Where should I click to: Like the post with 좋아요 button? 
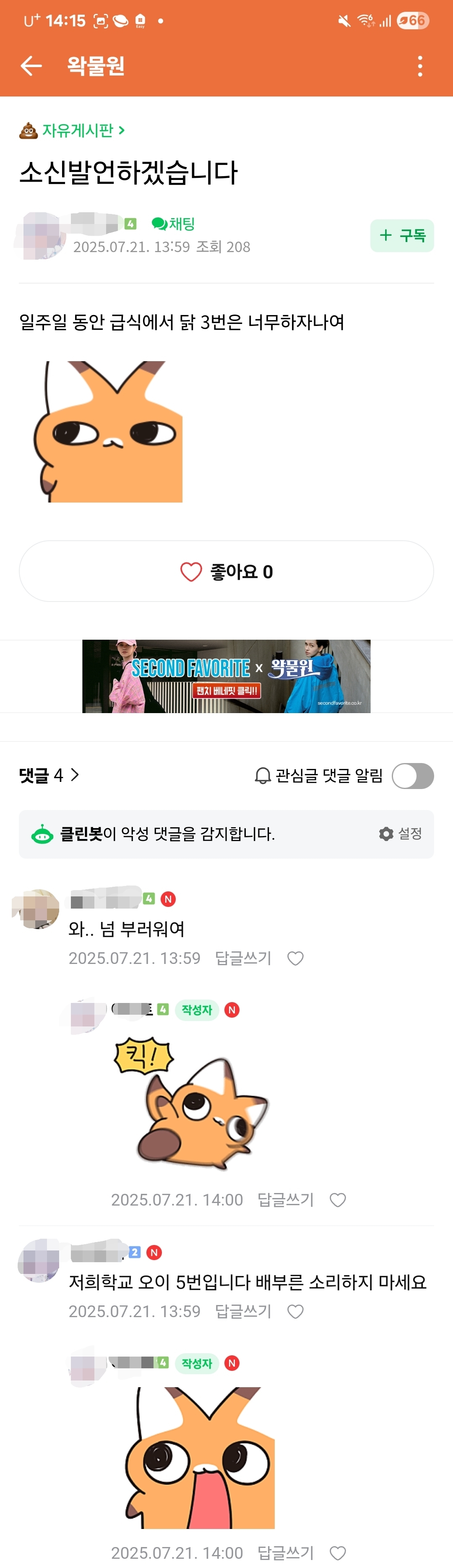(226, 572)
